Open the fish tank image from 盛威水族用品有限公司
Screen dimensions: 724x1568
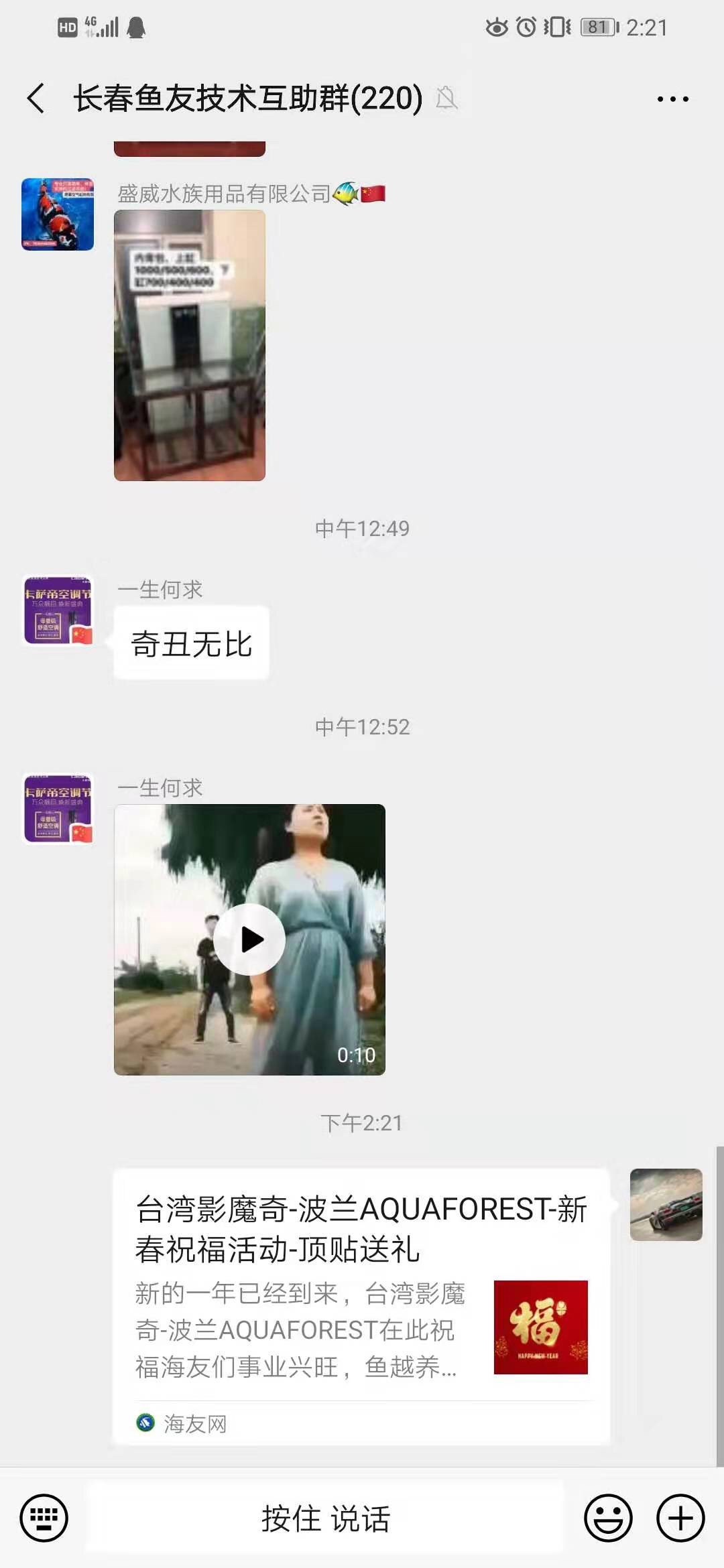(190, 345)
